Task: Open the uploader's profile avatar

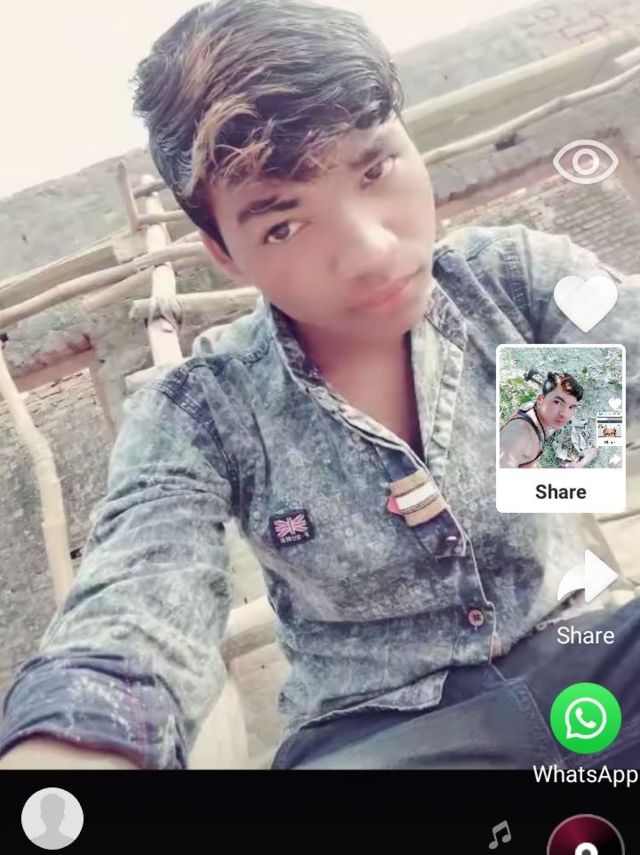Action: [x=52, y=818]
